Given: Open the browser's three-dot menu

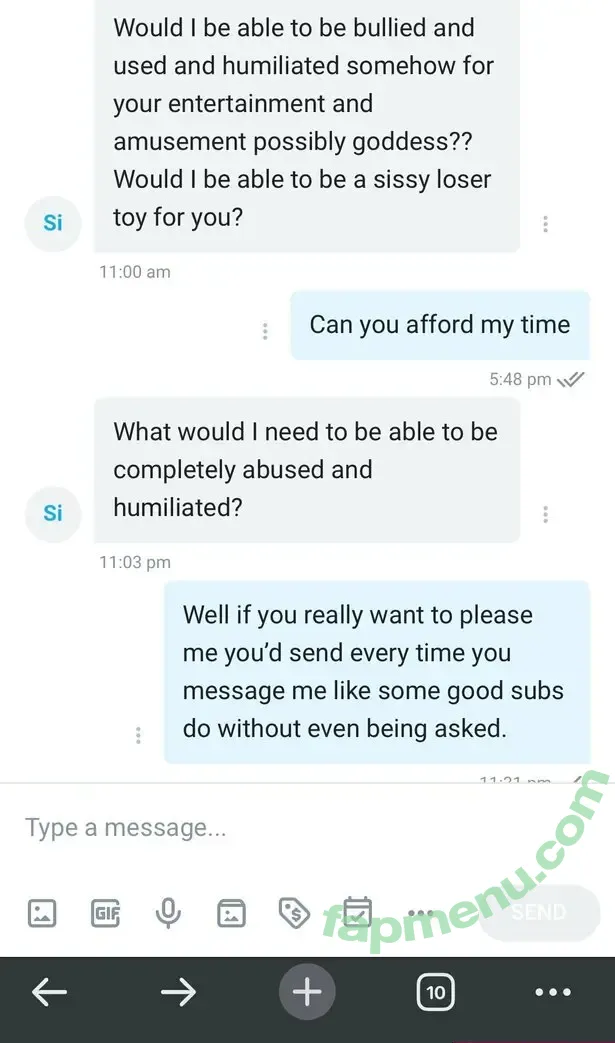Looking at the screenshot, I should pyautogui.click(x=553, y=992).
